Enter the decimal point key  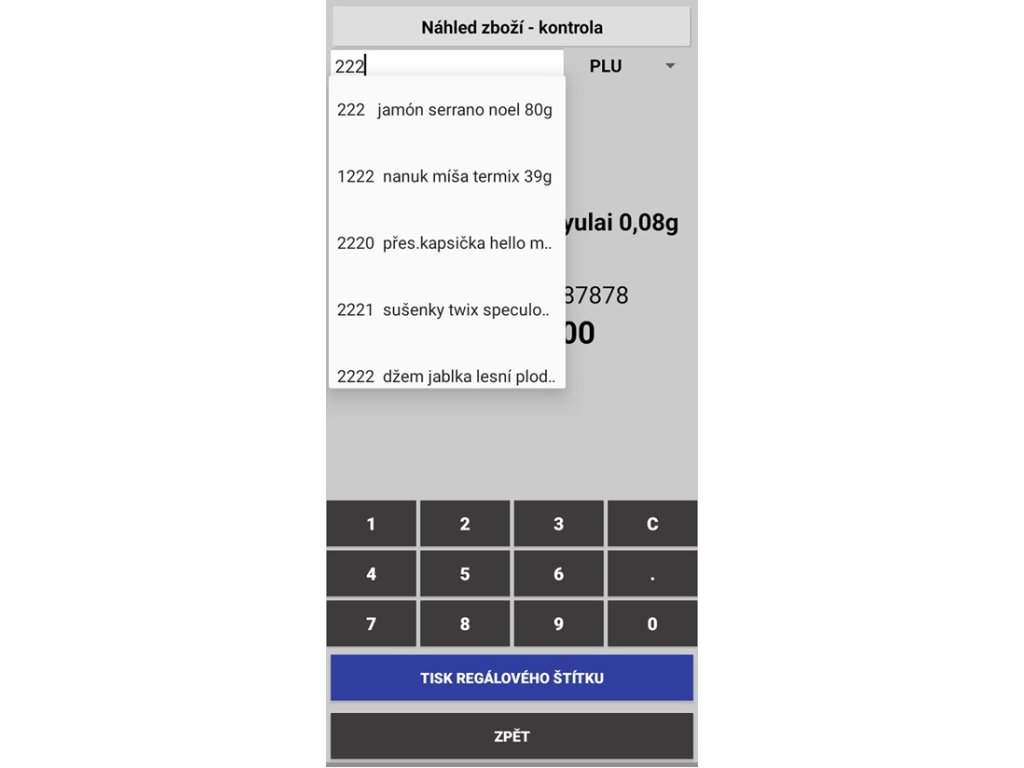click(652, 574)
